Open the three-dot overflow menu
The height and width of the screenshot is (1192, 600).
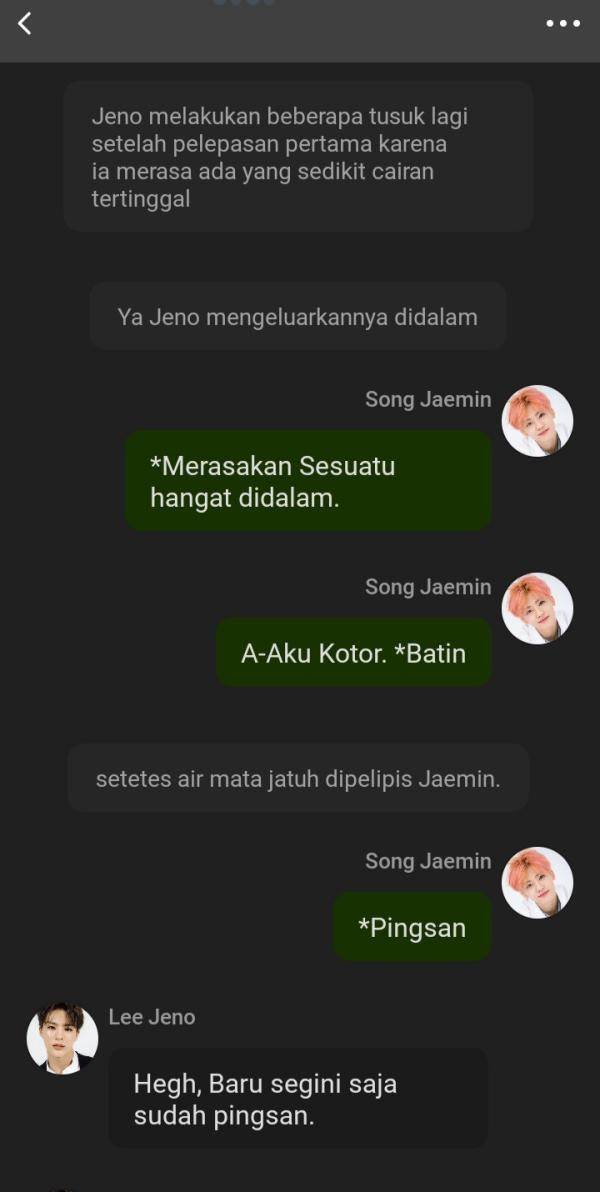click(563, 24)
